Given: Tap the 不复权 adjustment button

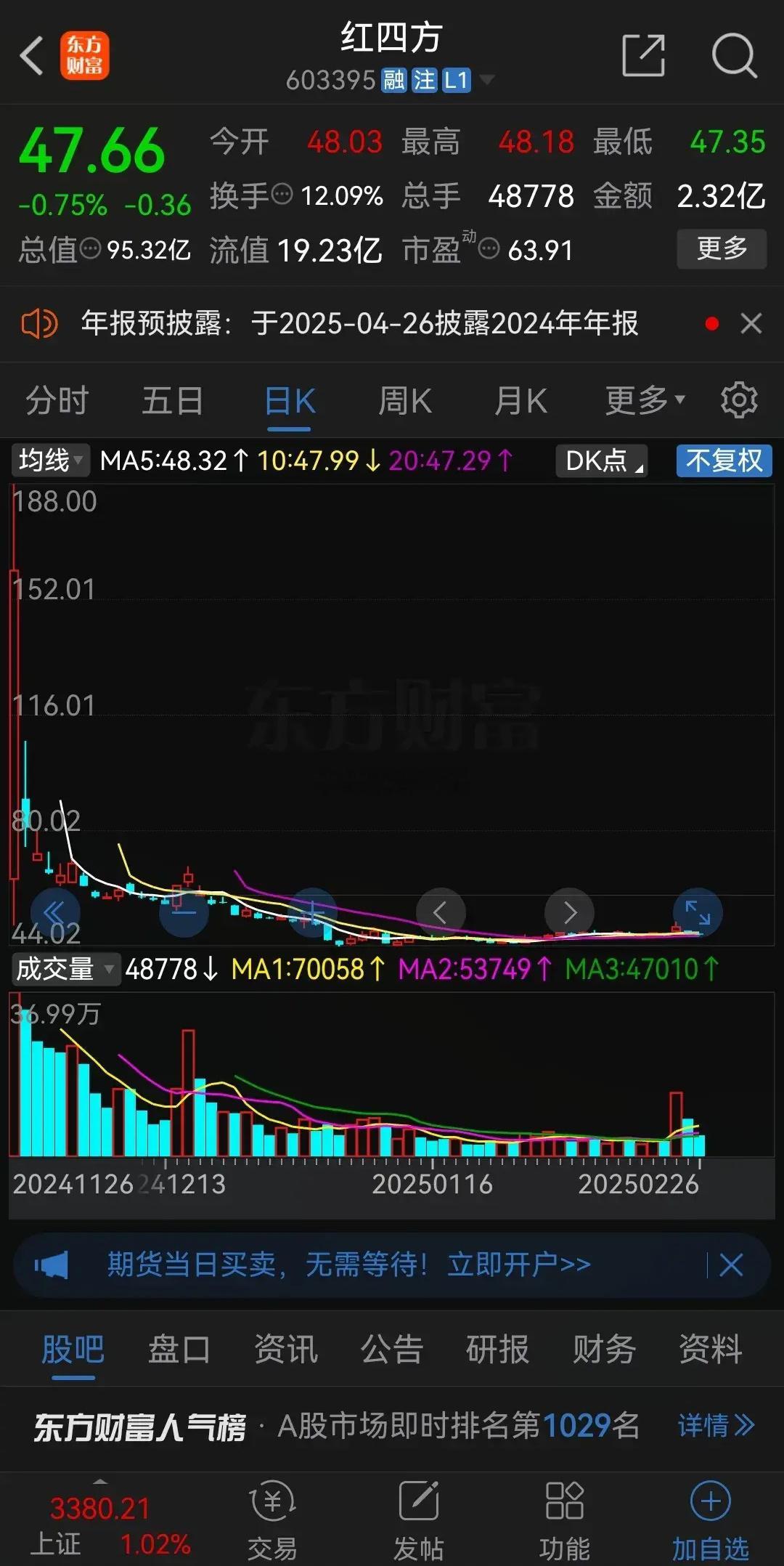Looking at the screenshot, I should click(724, 461).
